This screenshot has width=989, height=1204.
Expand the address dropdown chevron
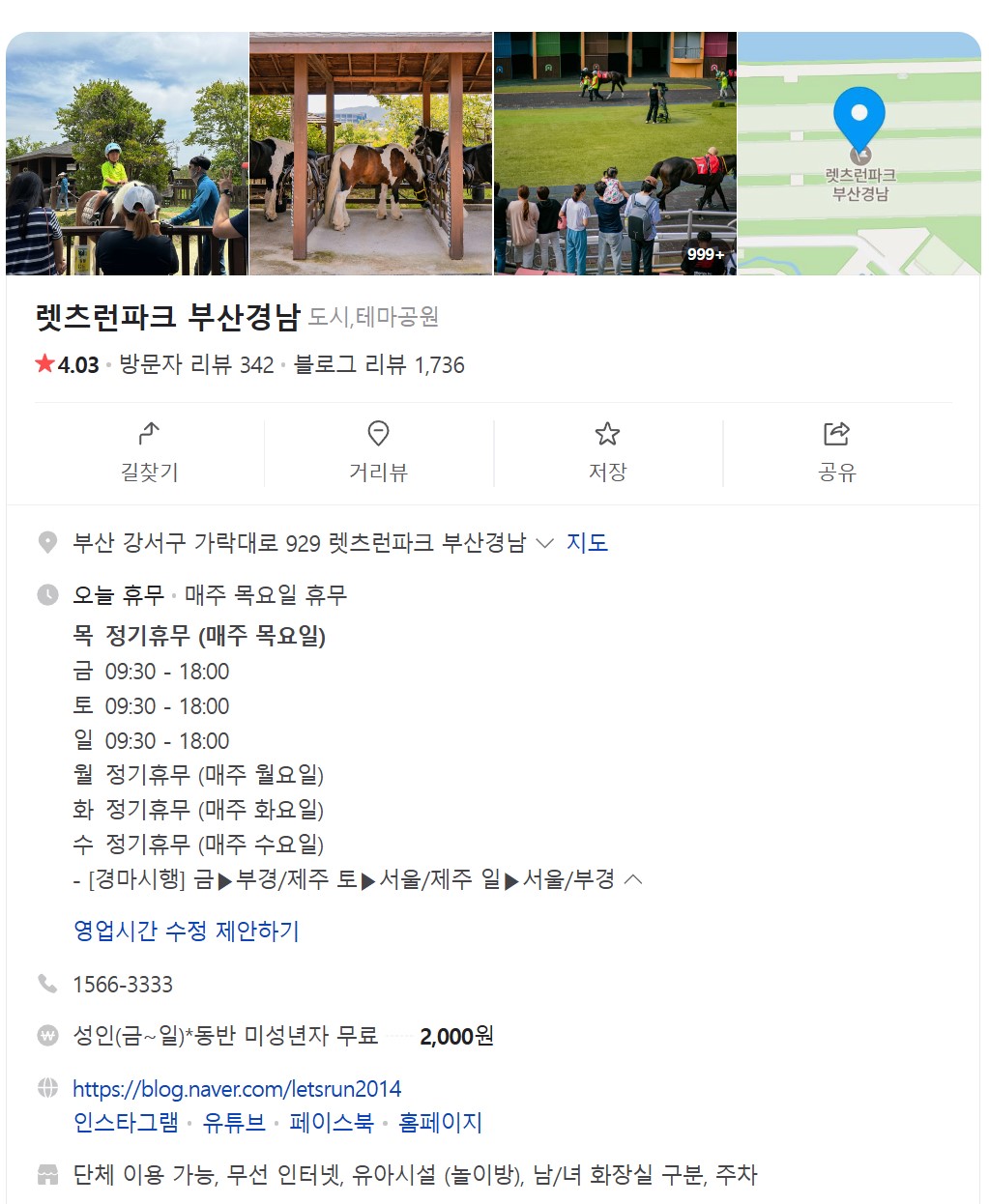click(x=544, y=544)
